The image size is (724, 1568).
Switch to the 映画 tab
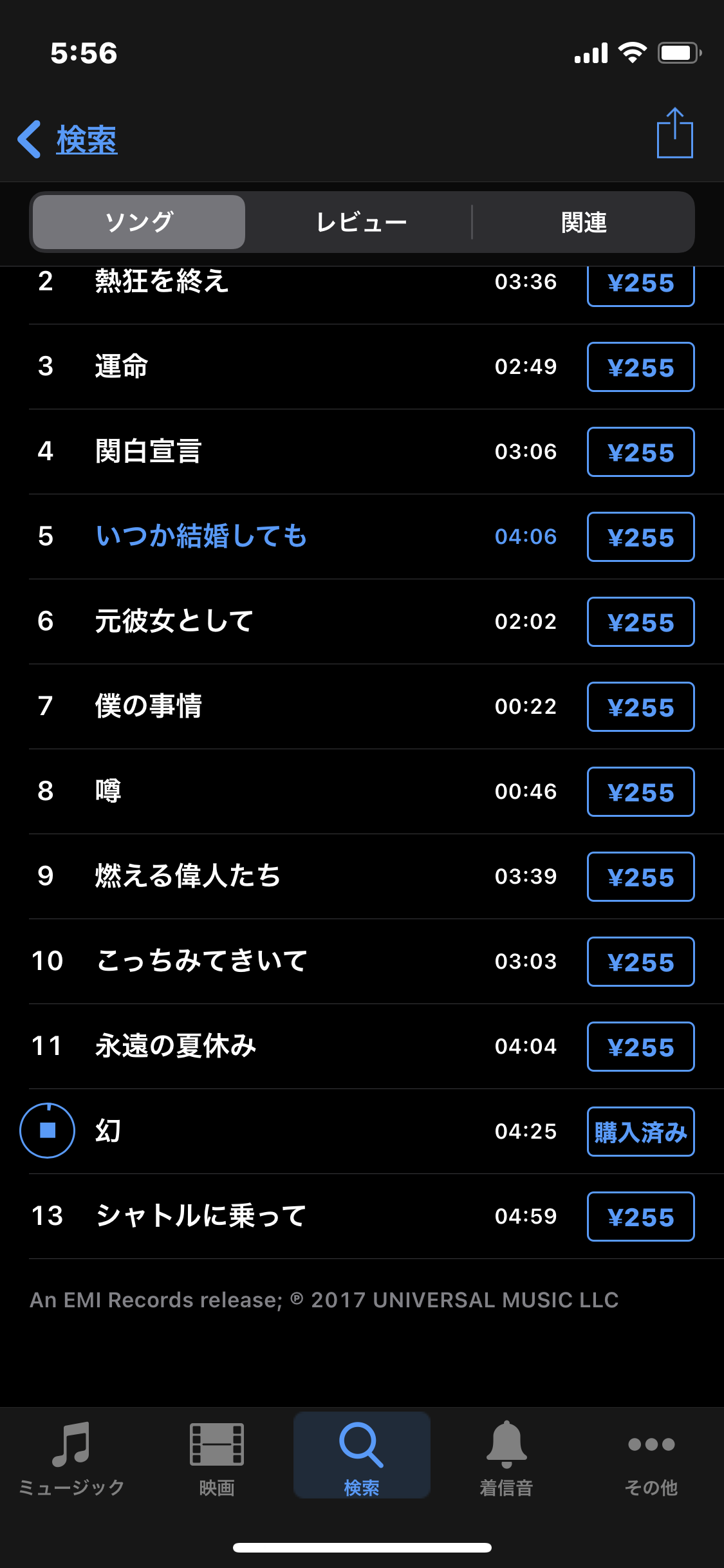point(217,1459)
